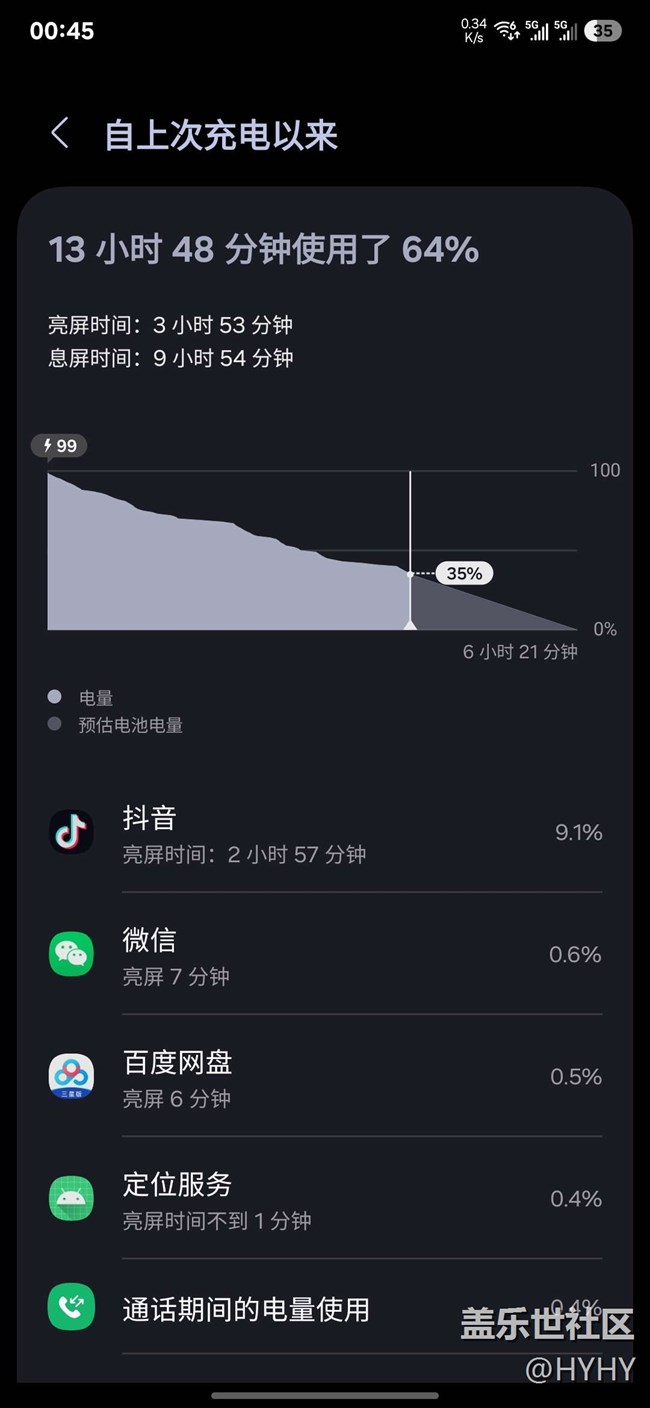View 百度网盘 battery usage details
The height and width of the screenshot is (1408, 650).
(325, 1077)
